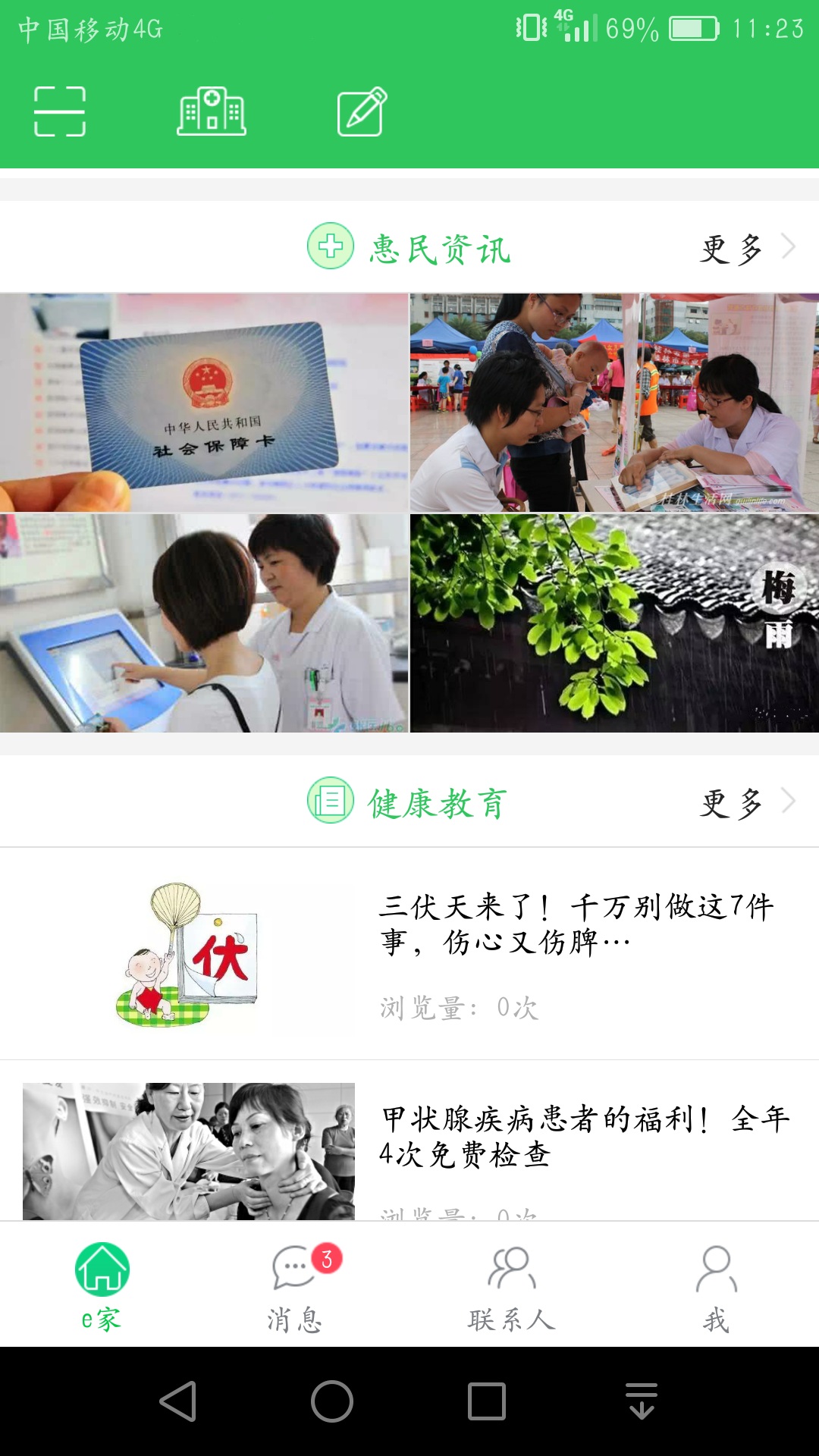Viewport: 819px width, 1456px height.
Task: Tap the system back button
Action: point(179,1401)
